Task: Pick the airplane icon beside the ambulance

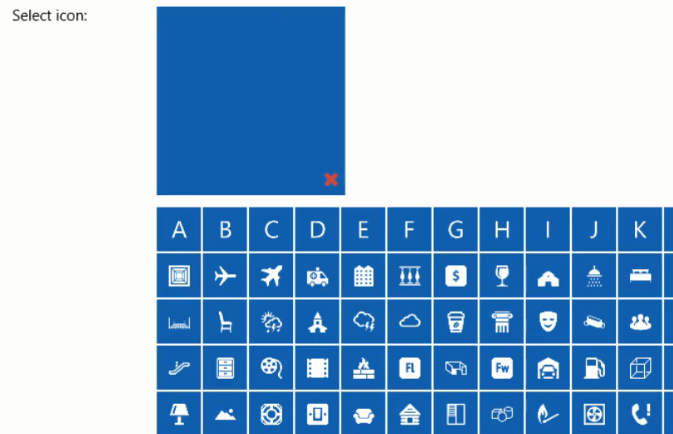Action: [x=271, y=276]
